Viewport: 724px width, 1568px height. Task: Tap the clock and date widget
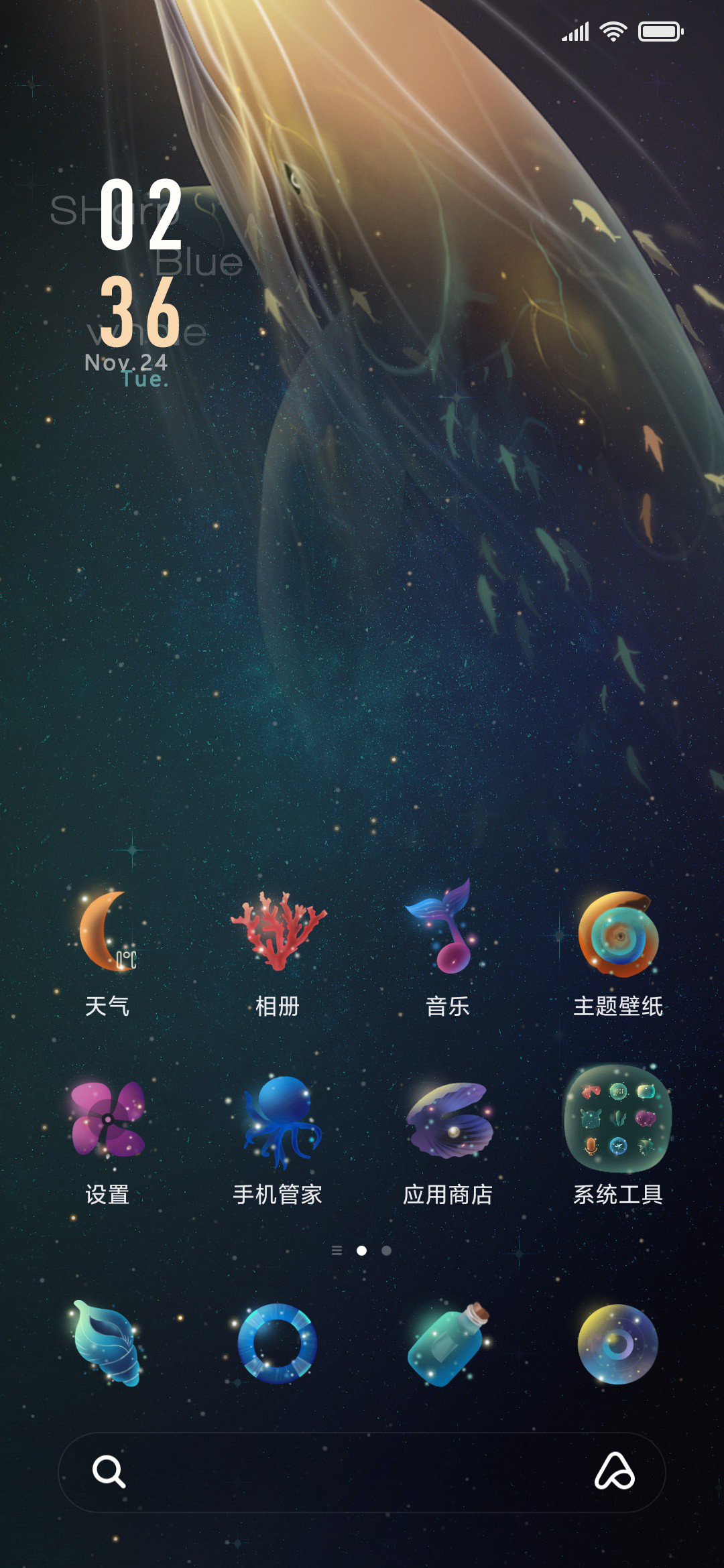(x=141, y=283)
